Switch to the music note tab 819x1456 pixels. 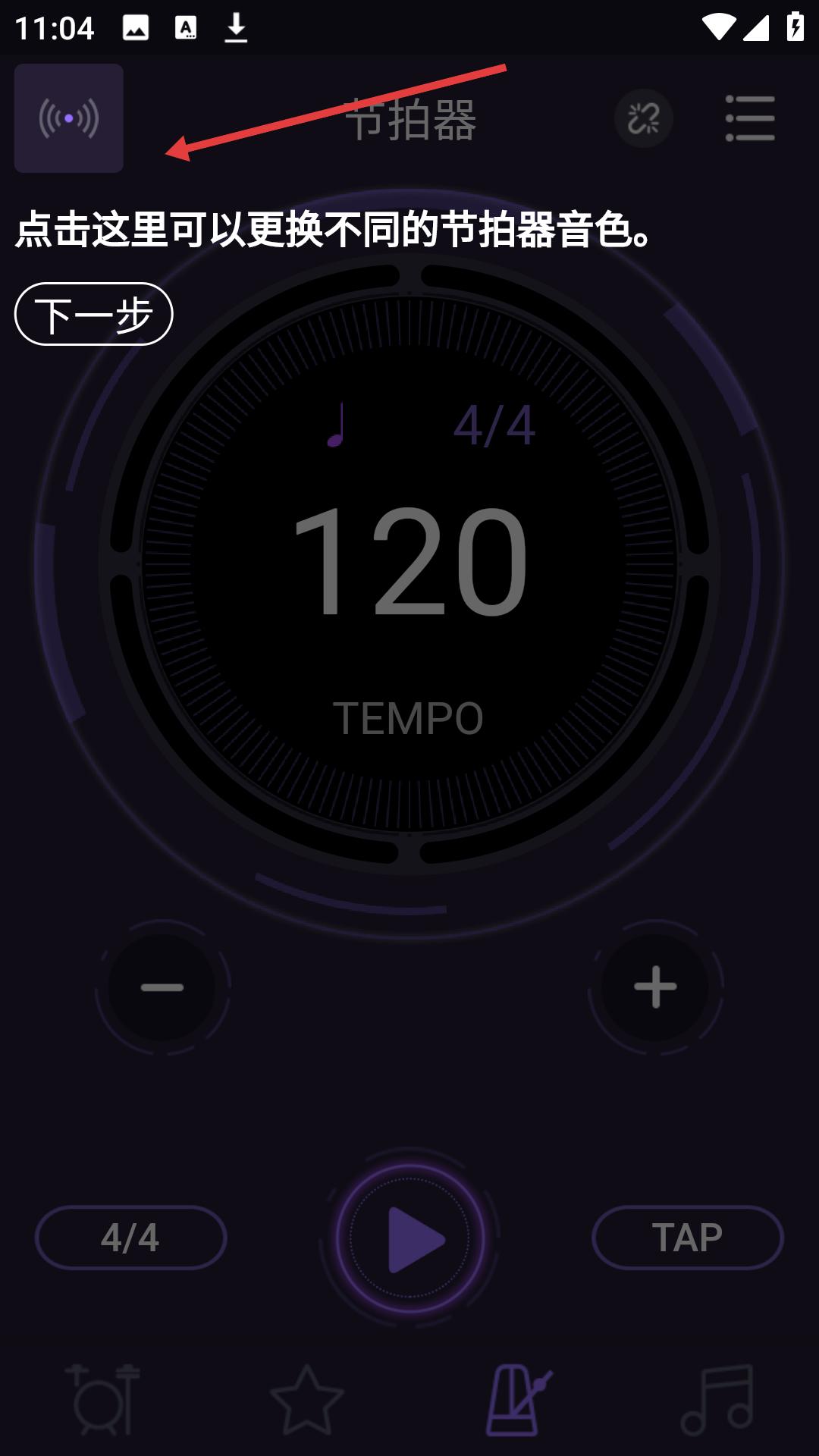coord(717,1399)
